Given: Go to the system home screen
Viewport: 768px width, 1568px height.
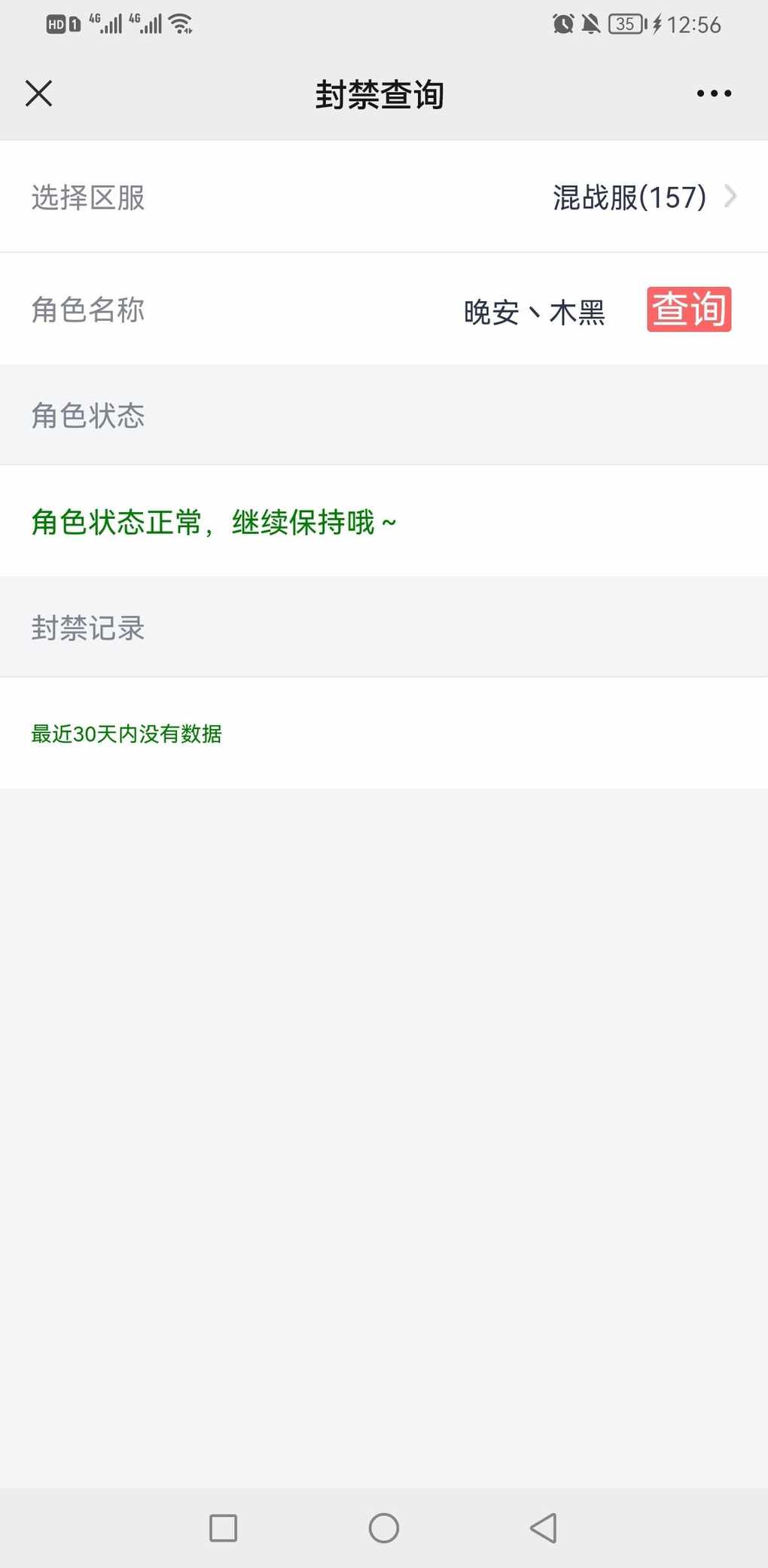Looking at the screenshot, I should (384, 1528).
